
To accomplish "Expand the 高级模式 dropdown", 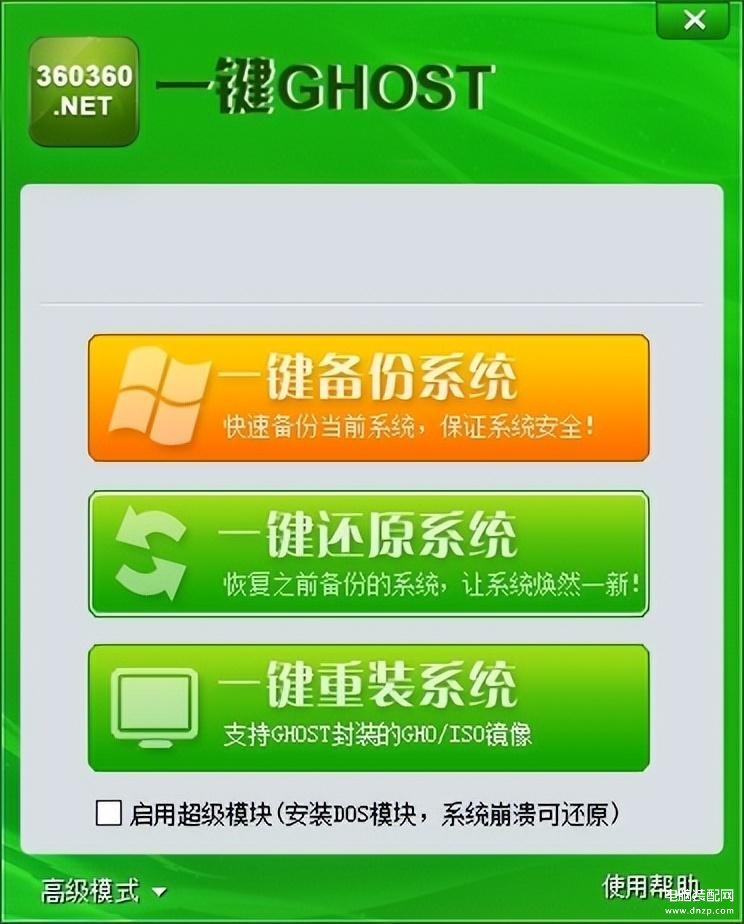I will click(x=103, y=890).
